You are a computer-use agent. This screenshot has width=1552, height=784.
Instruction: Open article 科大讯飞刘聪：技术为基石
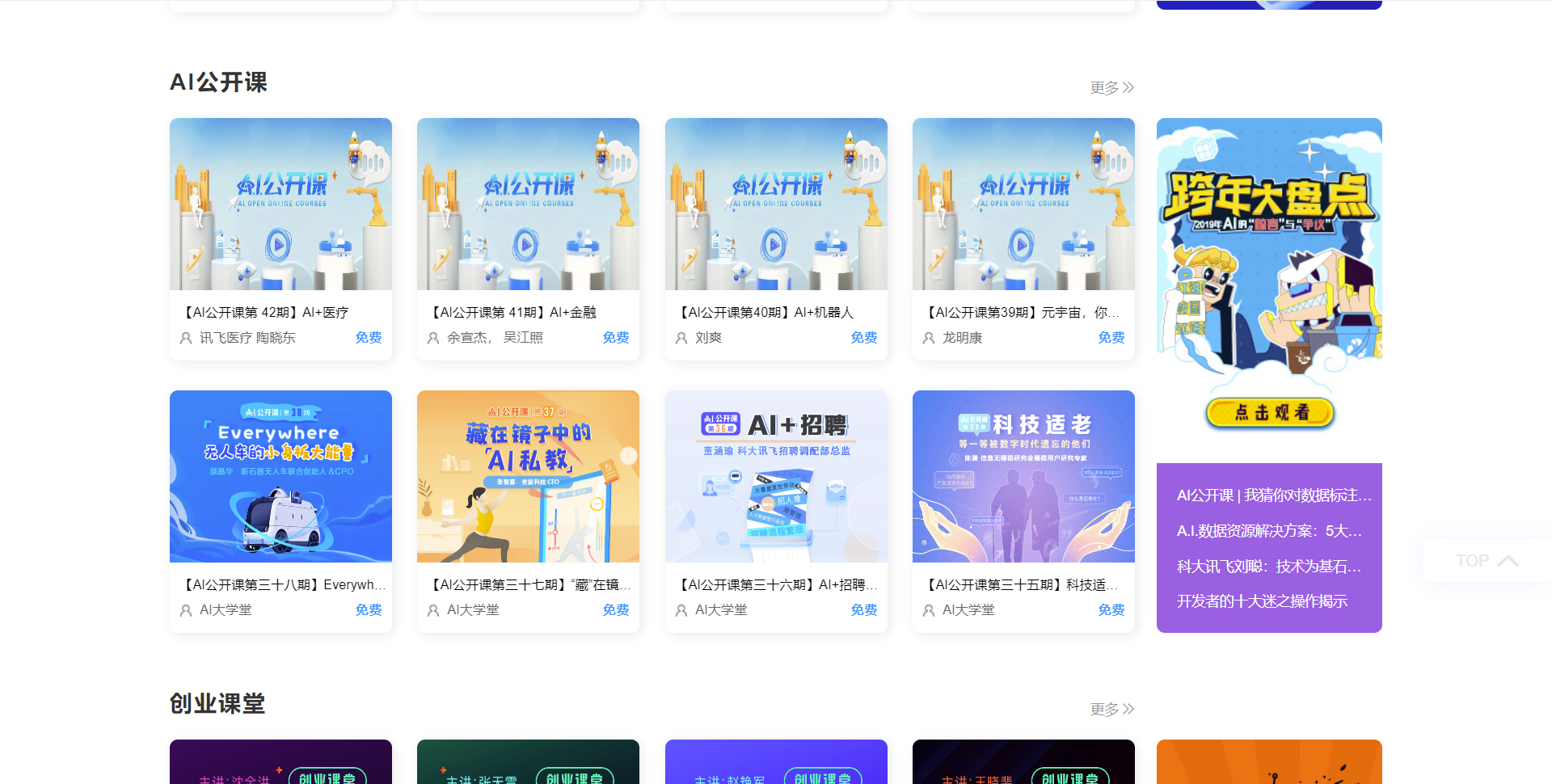(1269, 567)
